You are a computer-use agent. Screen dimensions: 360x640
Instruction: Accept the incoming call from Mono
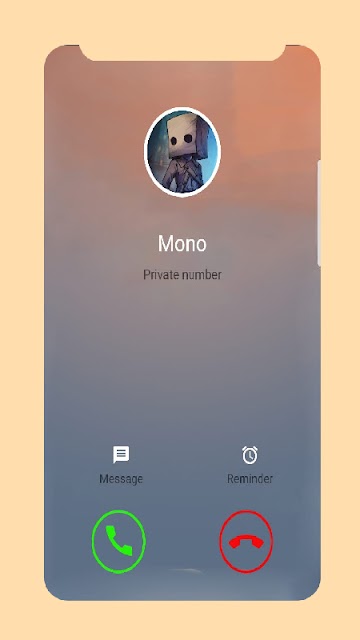click(x=118, y=542)
